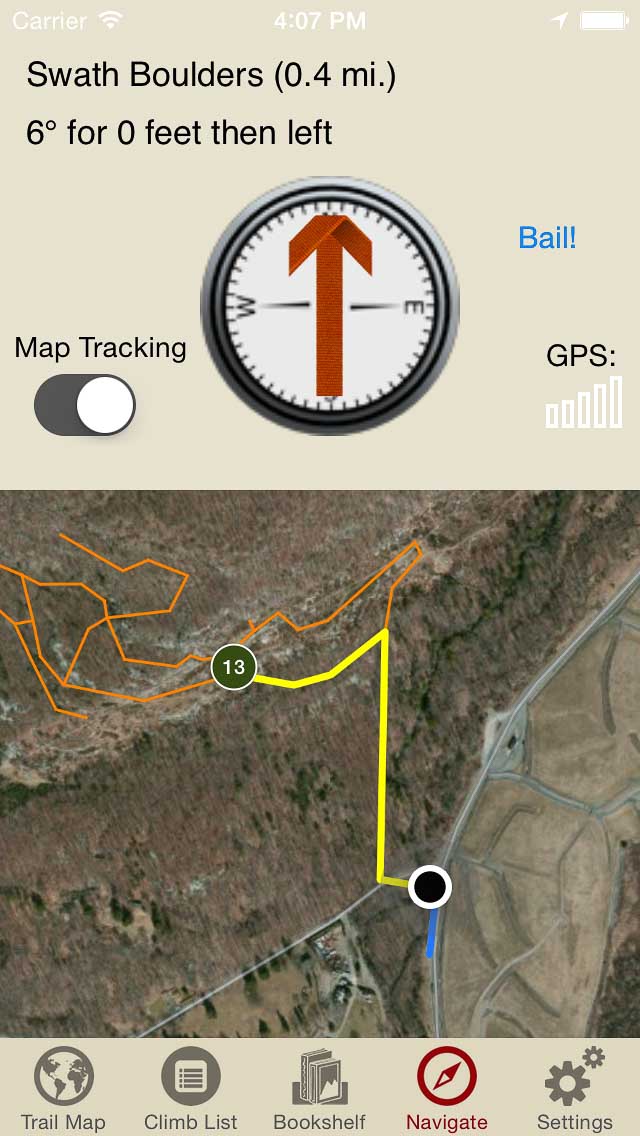Go to the Bookshelf tab
Viewport: 640px width, 1136px height.
coord(320,1090)
